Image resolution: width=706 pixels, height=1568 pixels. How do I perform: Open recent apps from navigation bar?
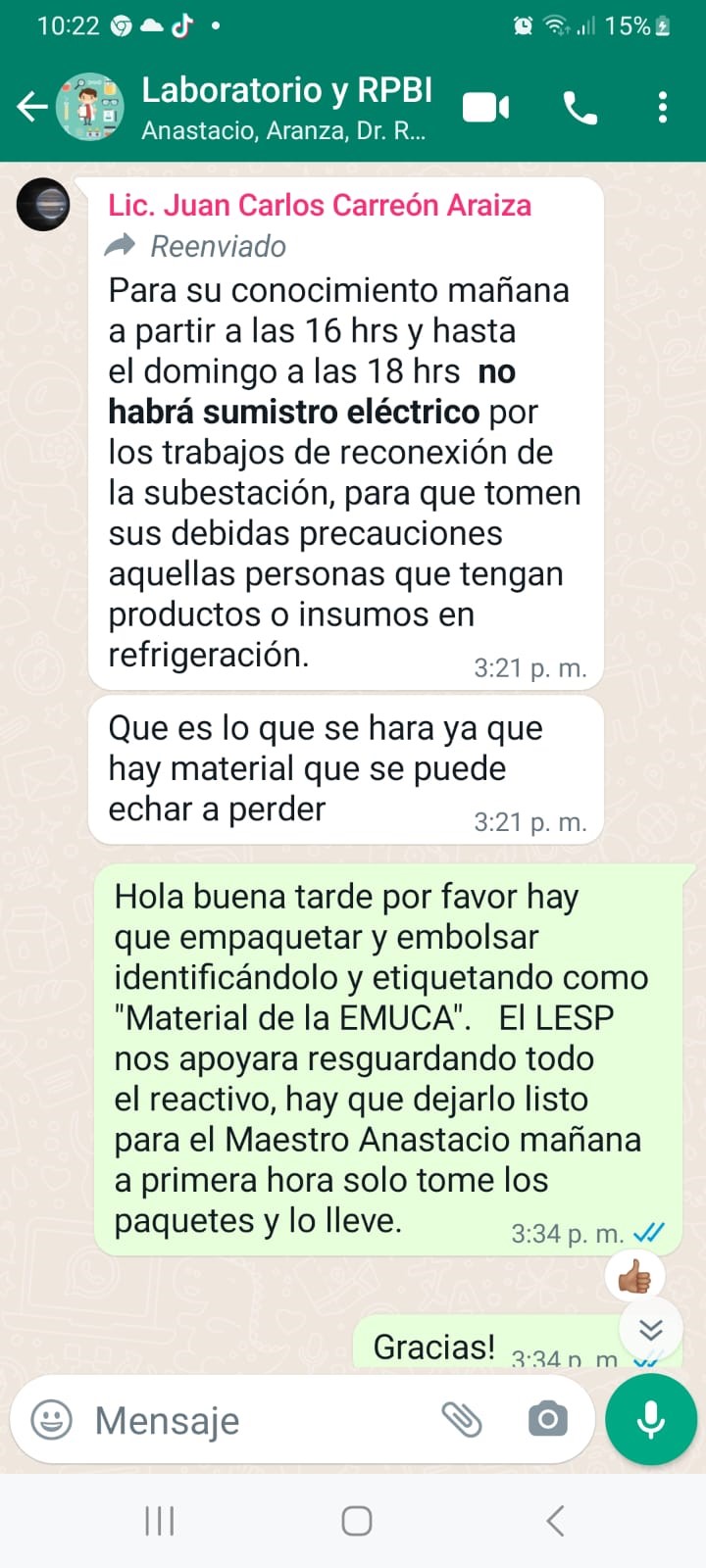(159, 1521)
